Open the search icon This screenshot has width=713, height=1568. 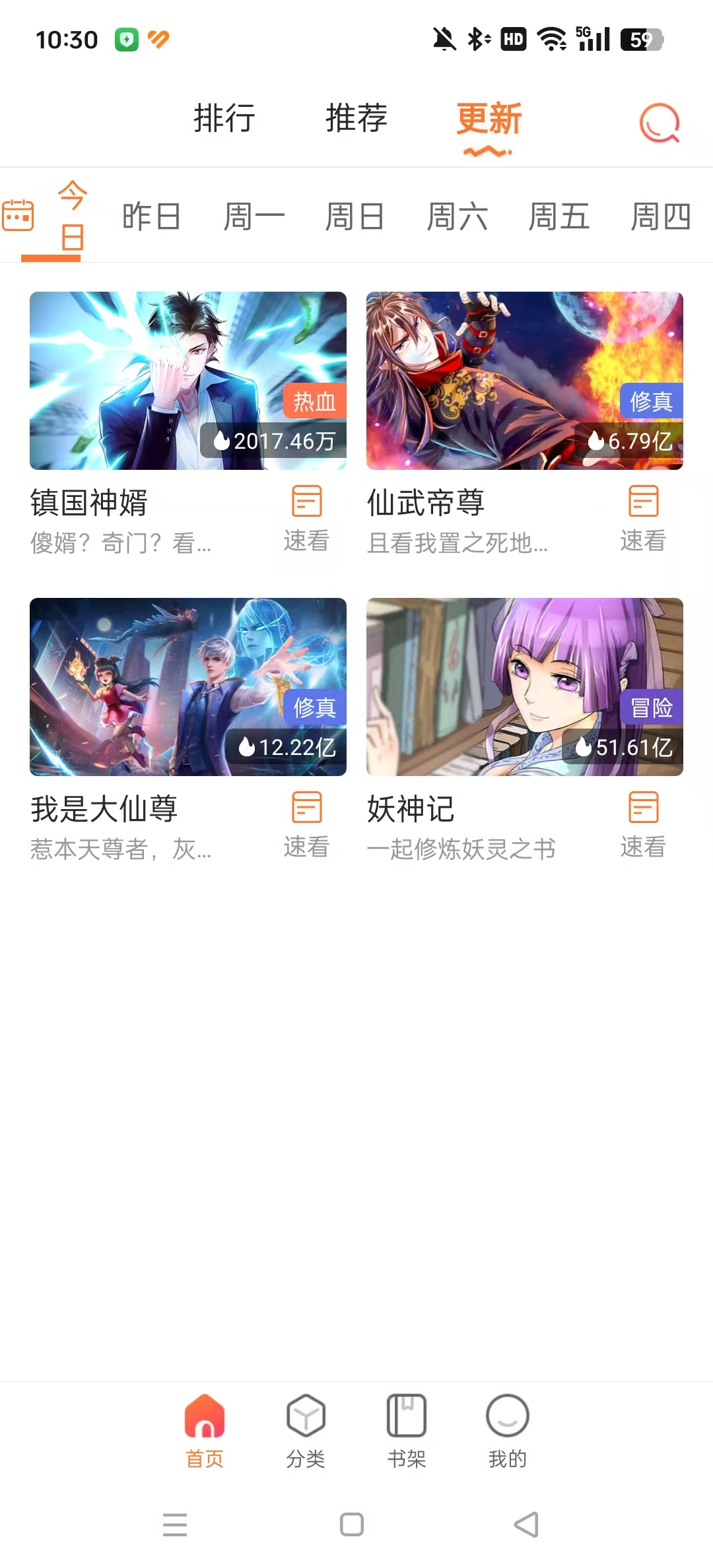pyautogui.click(x=659, y=123)
